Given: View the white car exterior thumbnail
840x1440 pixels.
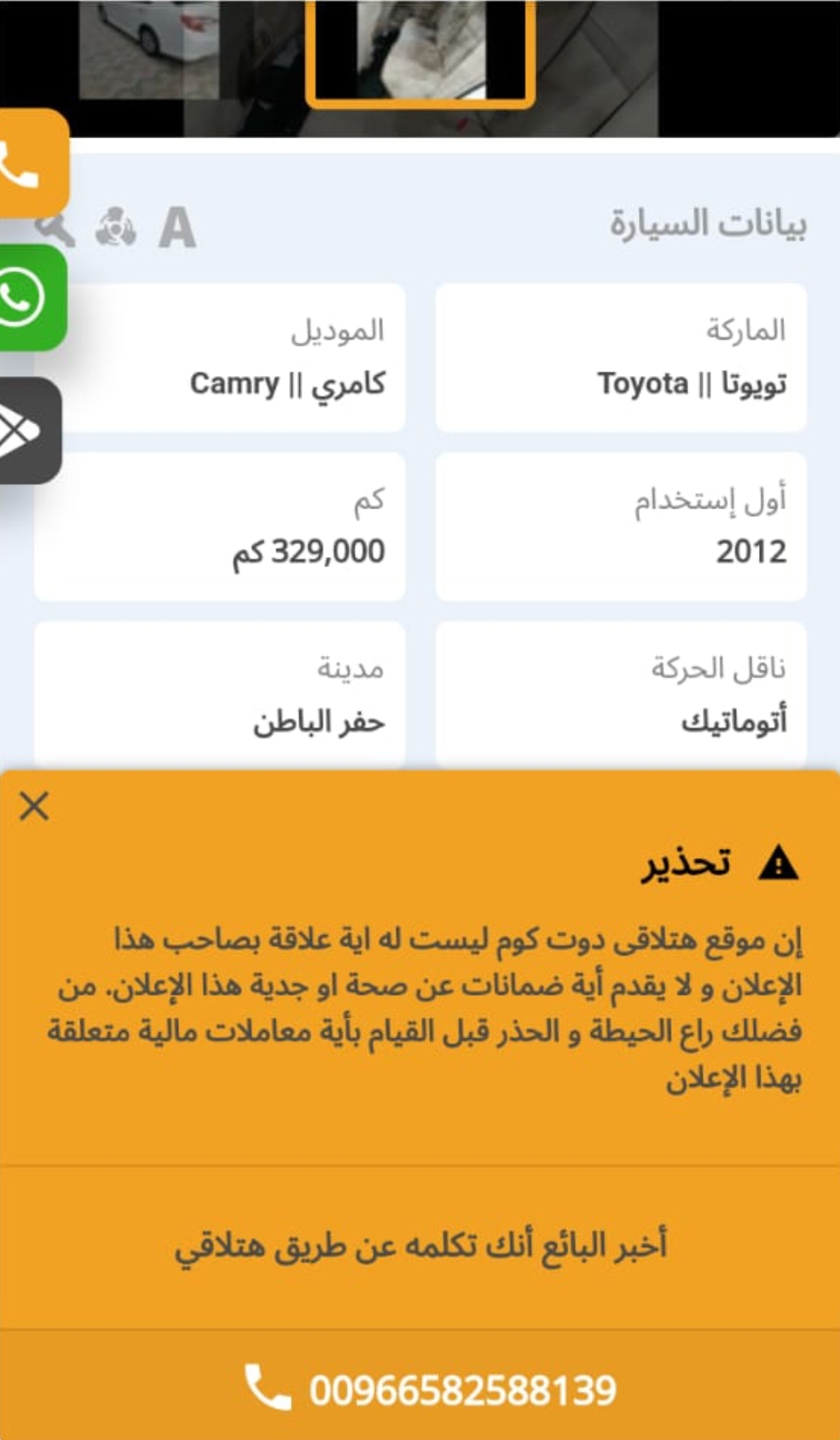Looking at the screenshot, I should coord(149,47).
